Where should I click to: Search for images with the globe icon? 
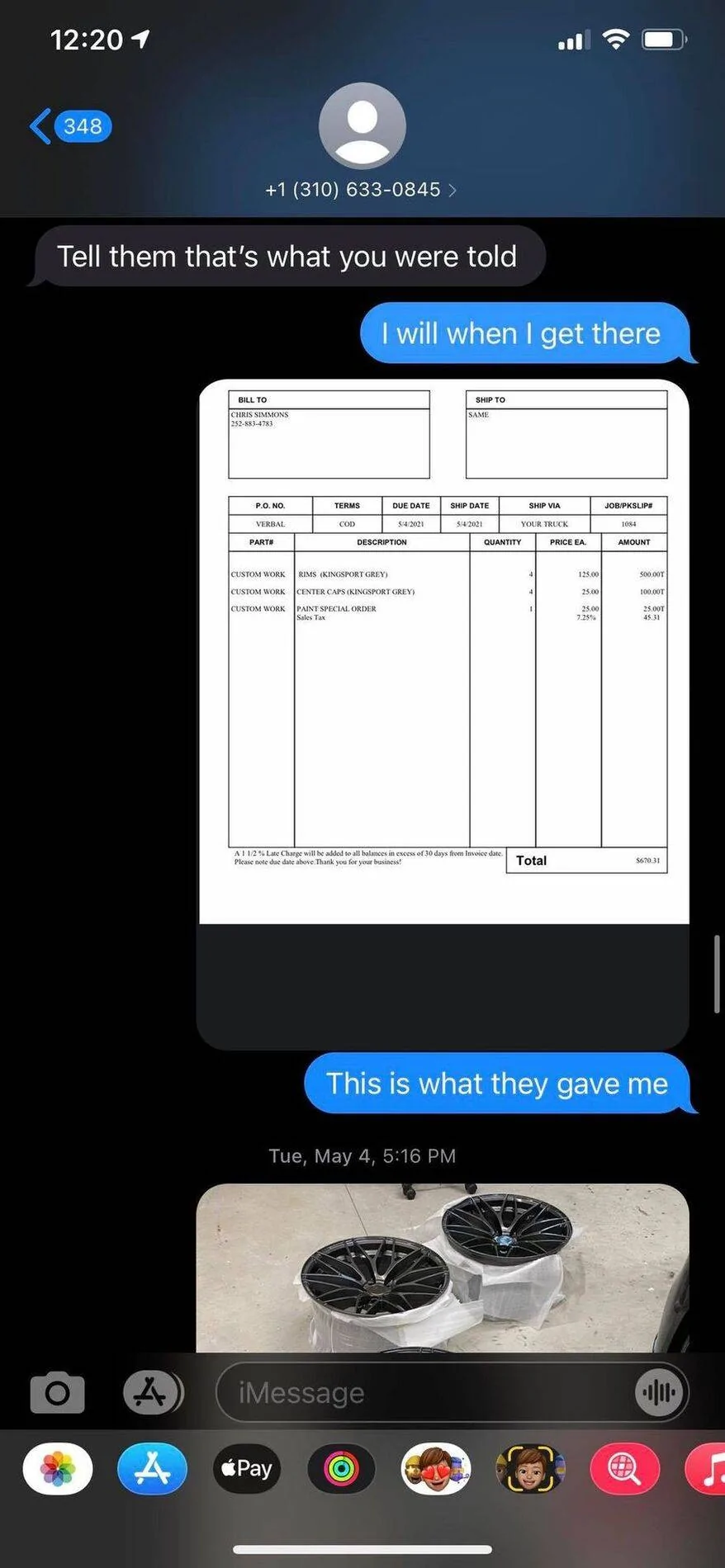625,1468
